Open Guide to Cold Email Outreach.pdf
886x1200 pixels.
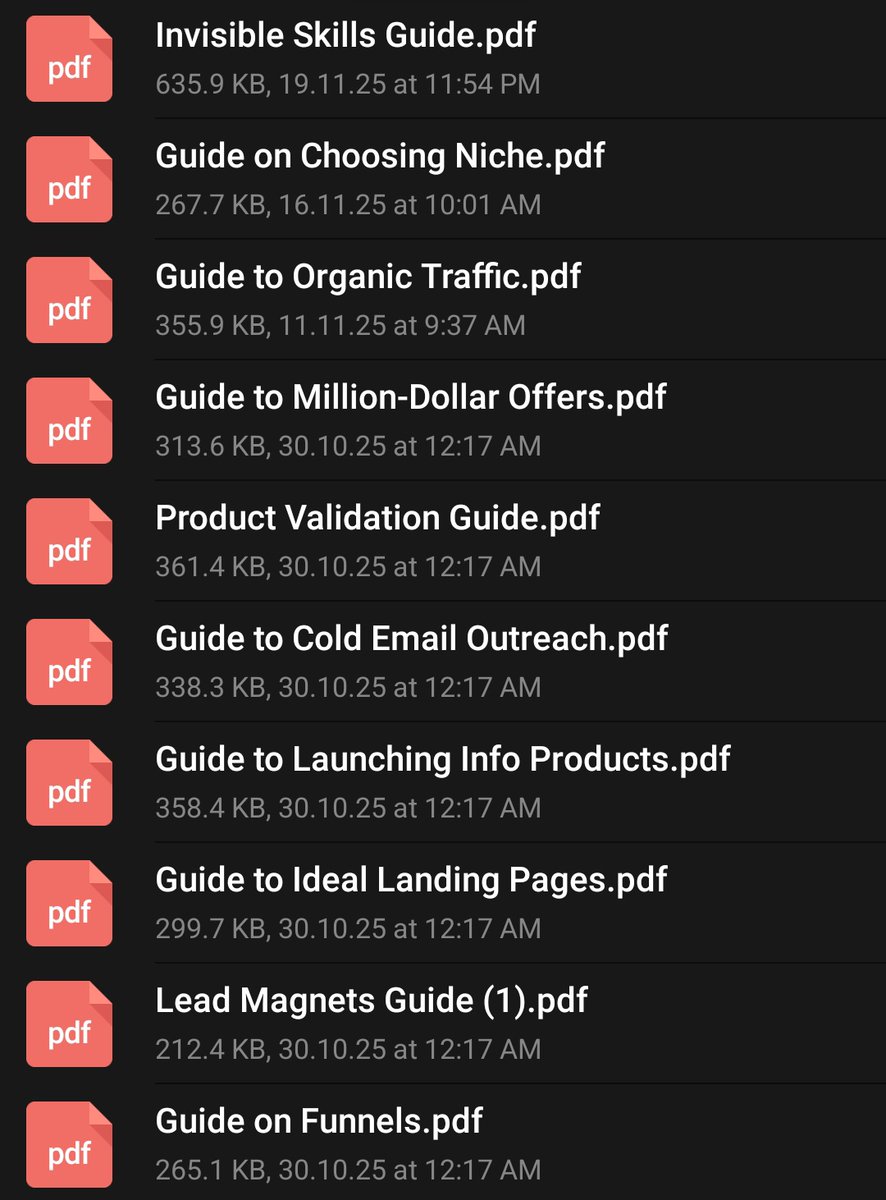pos(411,639)
